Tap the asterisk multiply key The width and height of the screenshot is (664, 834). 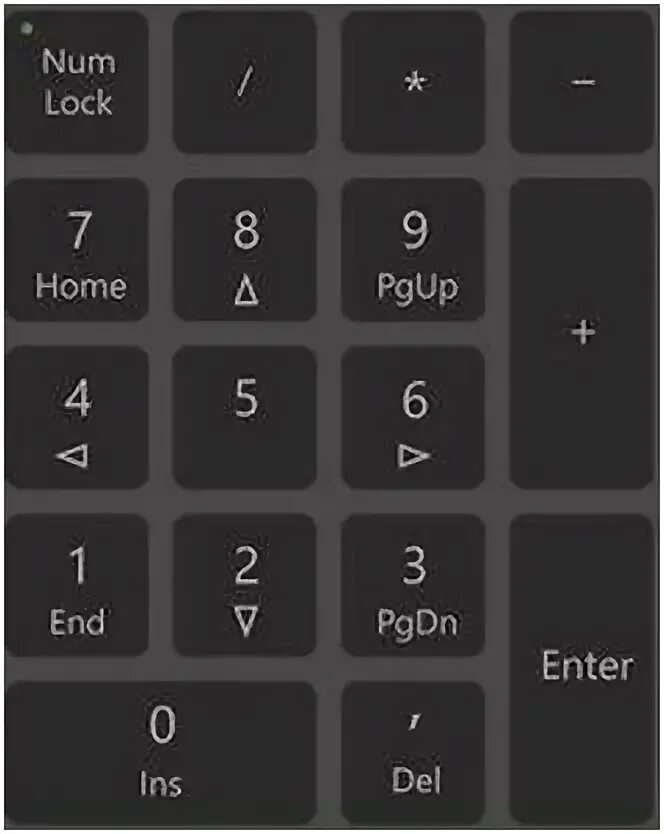[413, 82]
